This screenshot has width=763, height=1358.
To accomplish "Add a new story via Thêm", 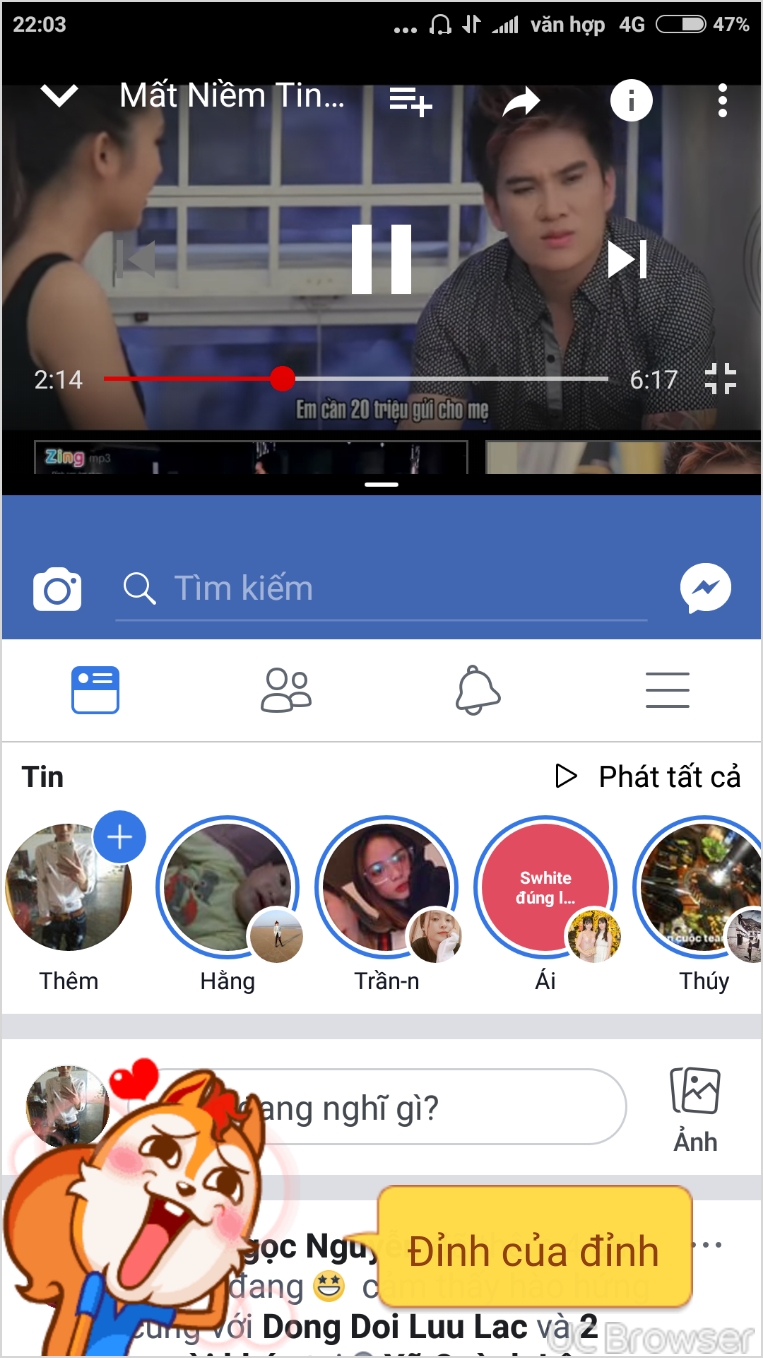I will click(x=70, y=887).
